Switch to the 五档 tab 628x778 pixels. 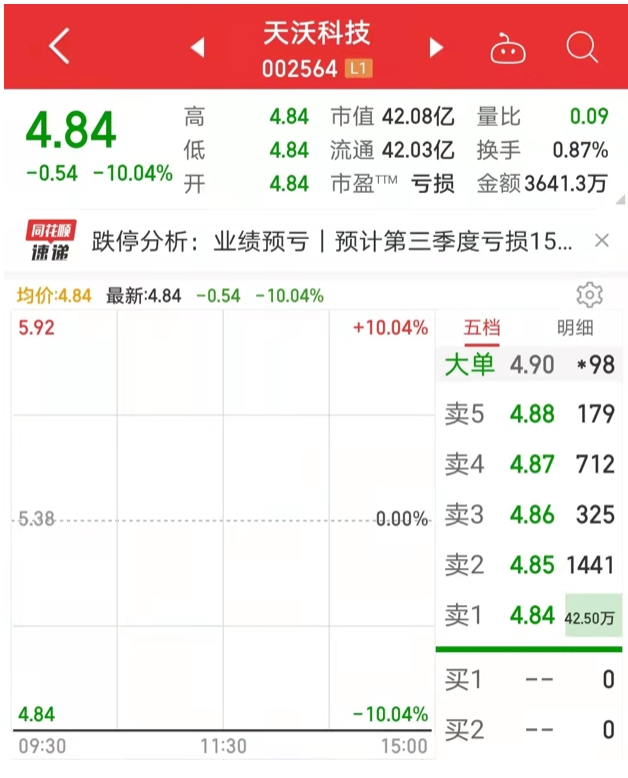pyautogui.click(x=482, y=327)
